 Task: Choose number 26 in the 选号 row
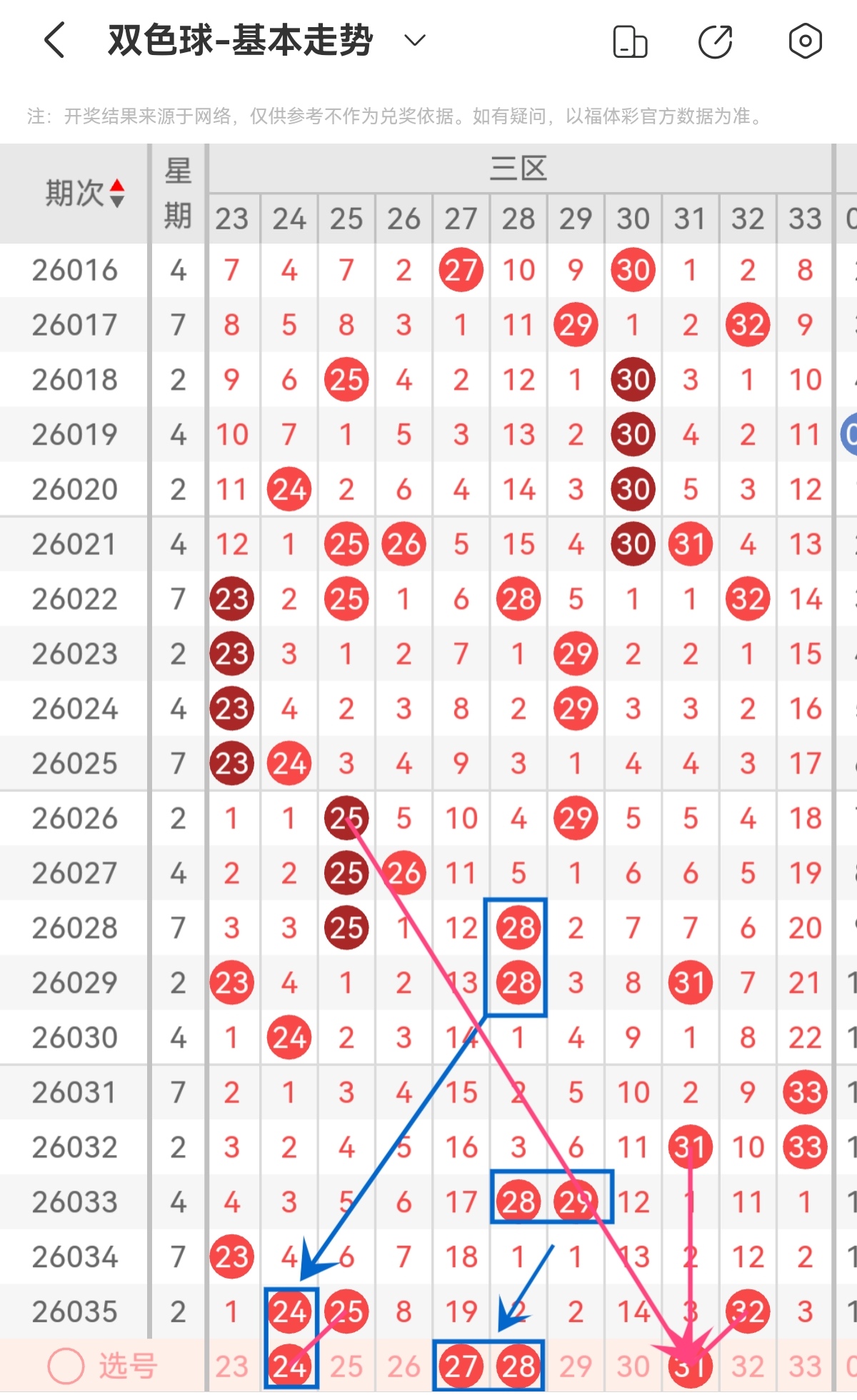(404, 1366)
